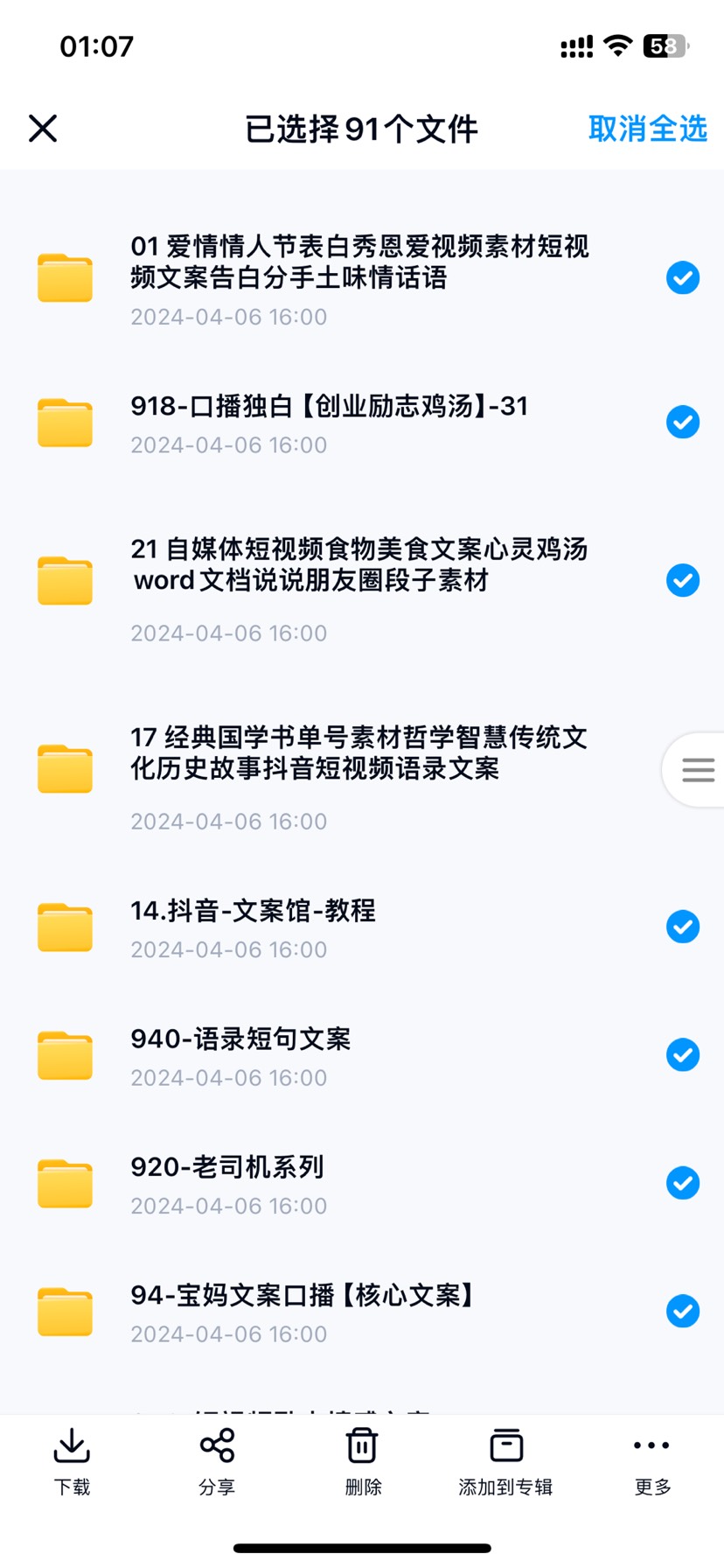The width and height of the screenshot is (724, 1568).
Task: Tap the folder icon of 920-老司机系列
Action: click(x=65, y=1183)
